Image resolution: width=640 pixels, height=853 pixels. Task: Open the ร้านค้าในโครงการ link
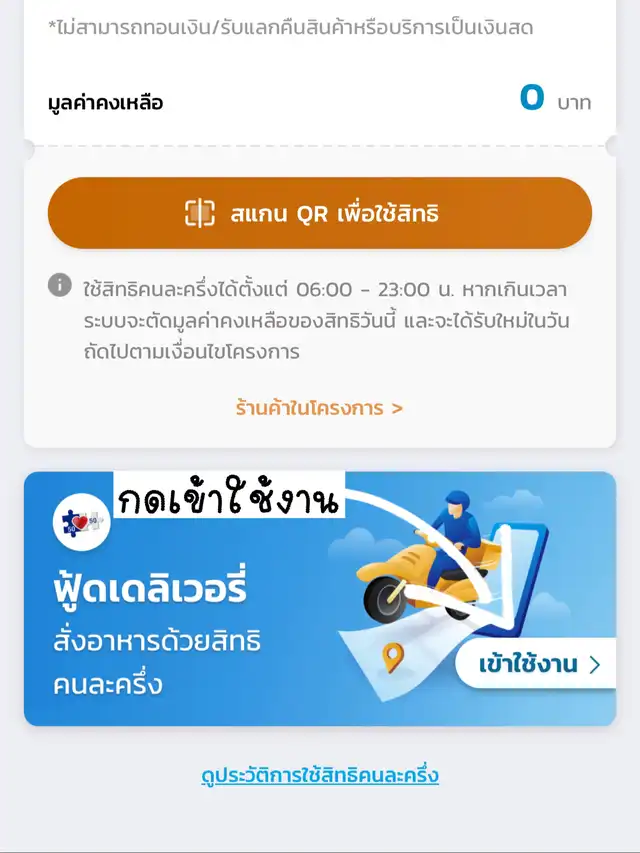[319, 408]
